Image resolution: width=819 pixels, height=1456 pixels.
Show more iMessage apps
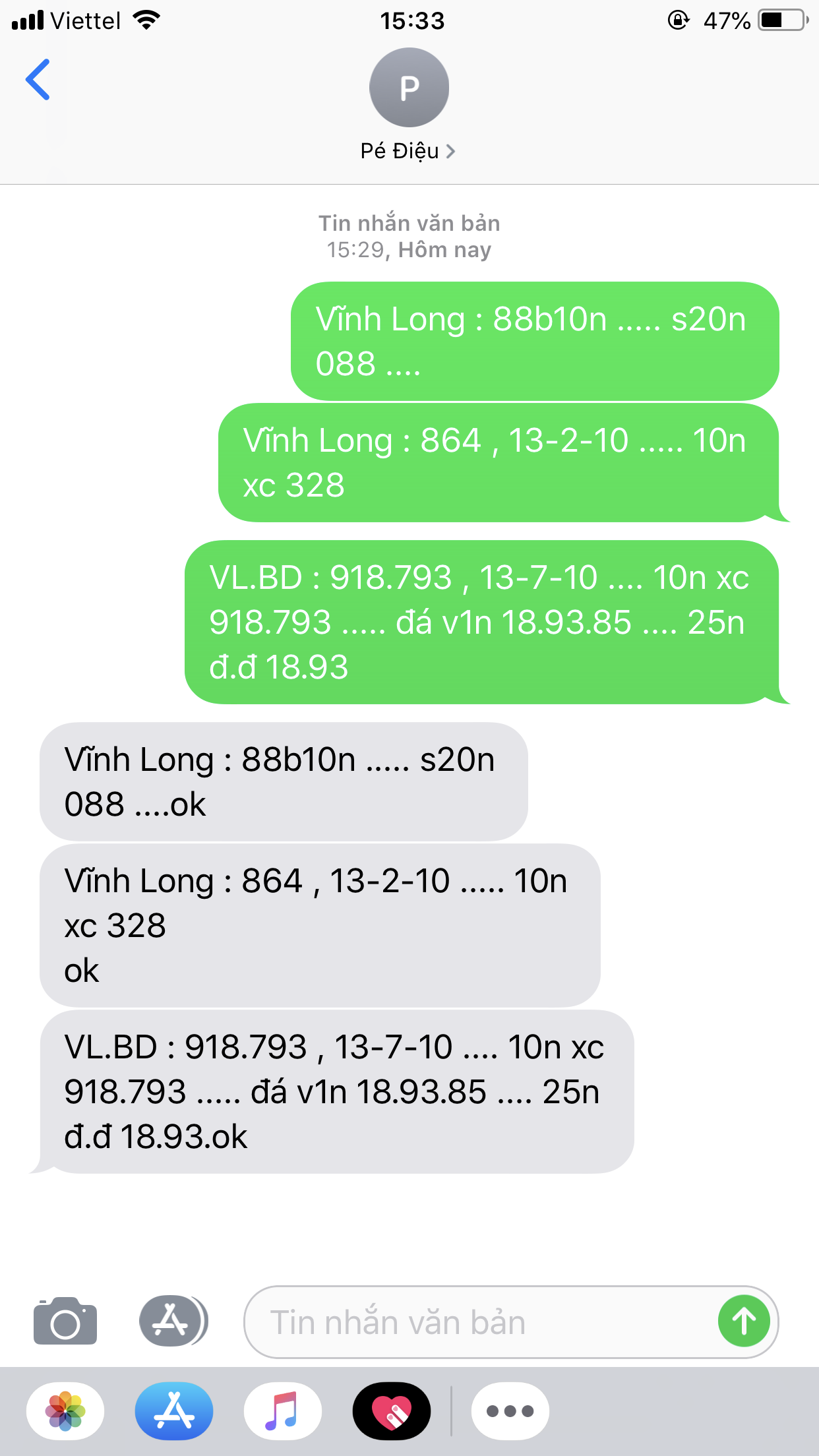(x=510, y=1411)
